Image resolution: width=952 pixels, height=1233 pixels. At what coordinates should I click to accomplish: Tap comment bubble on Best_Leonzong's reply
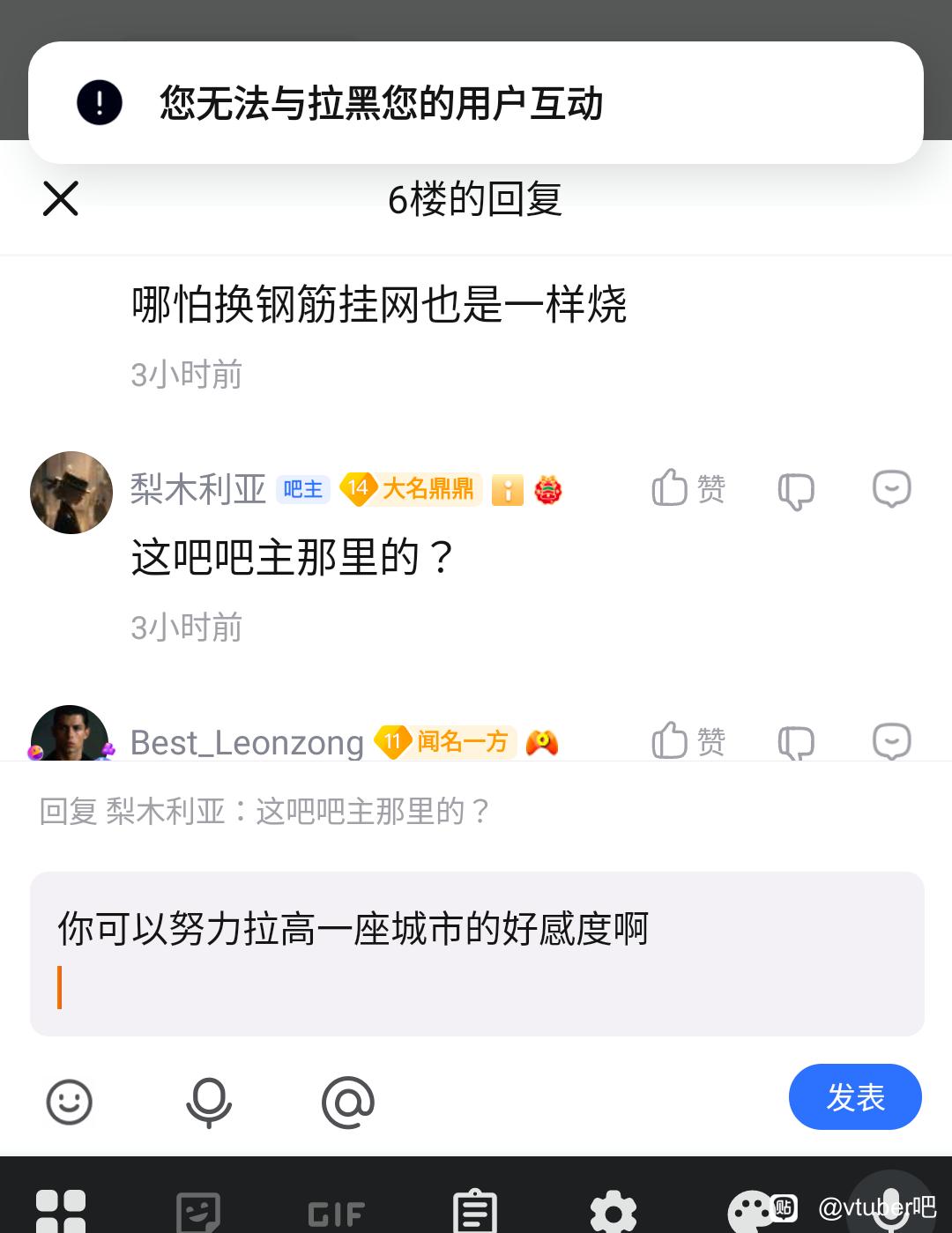click(x=891, y=741)
